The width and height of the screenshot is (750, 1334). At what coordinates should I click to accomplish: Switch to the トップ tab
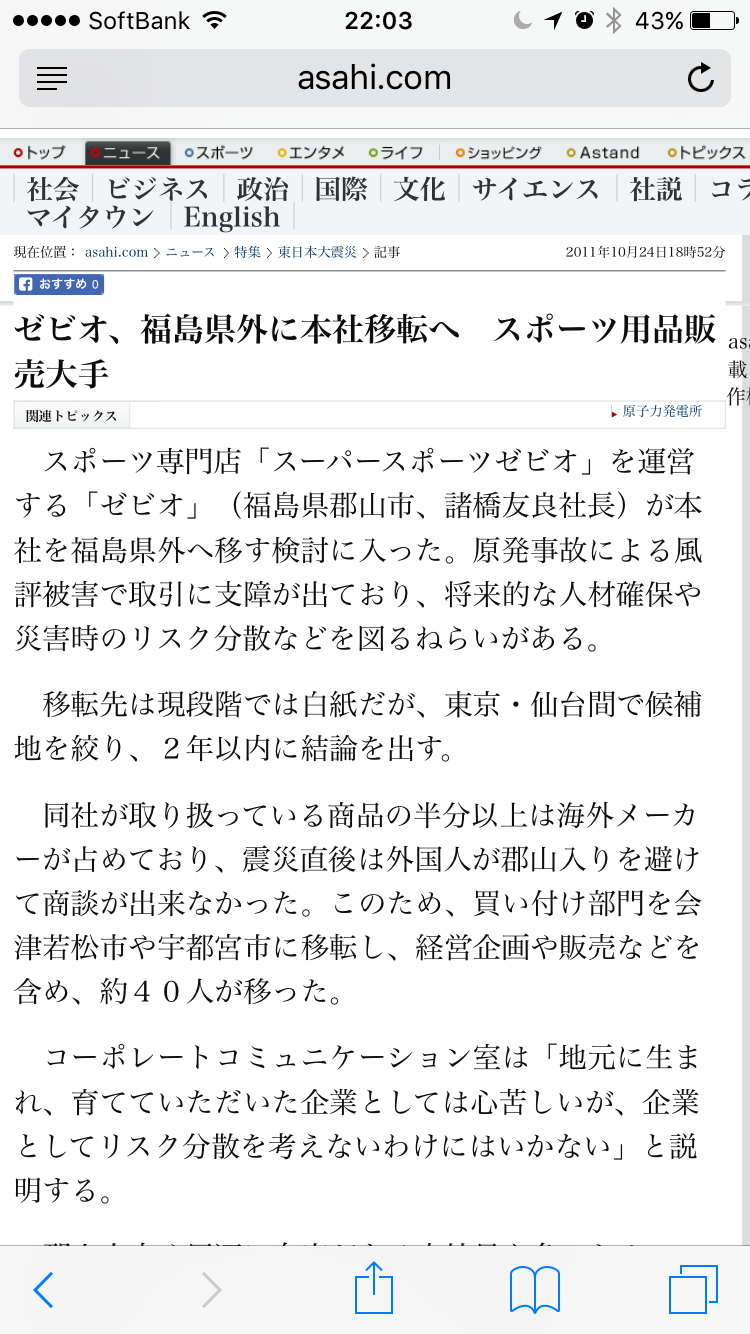click(x=40, y=153)
